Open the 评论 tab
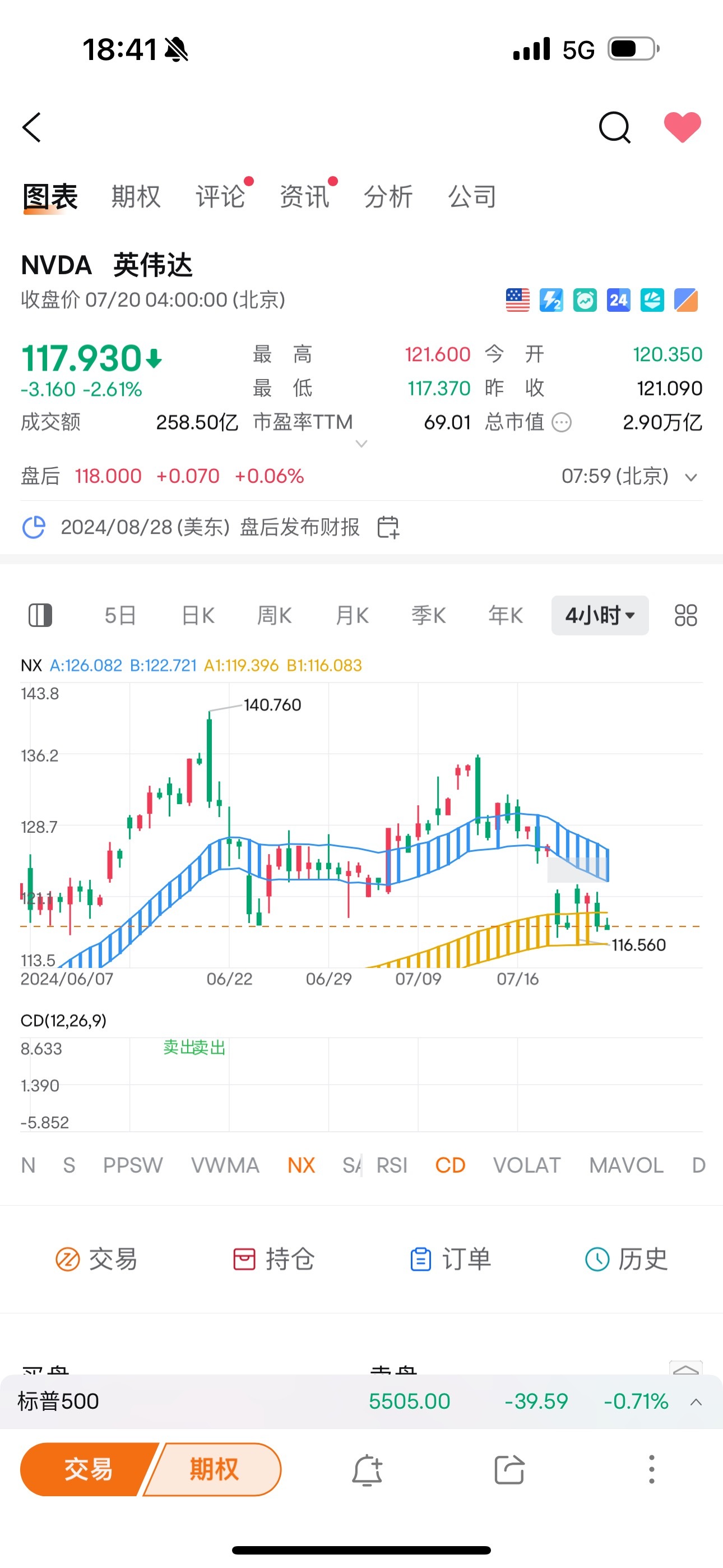723x1568 pixels. tap(220, 197)
